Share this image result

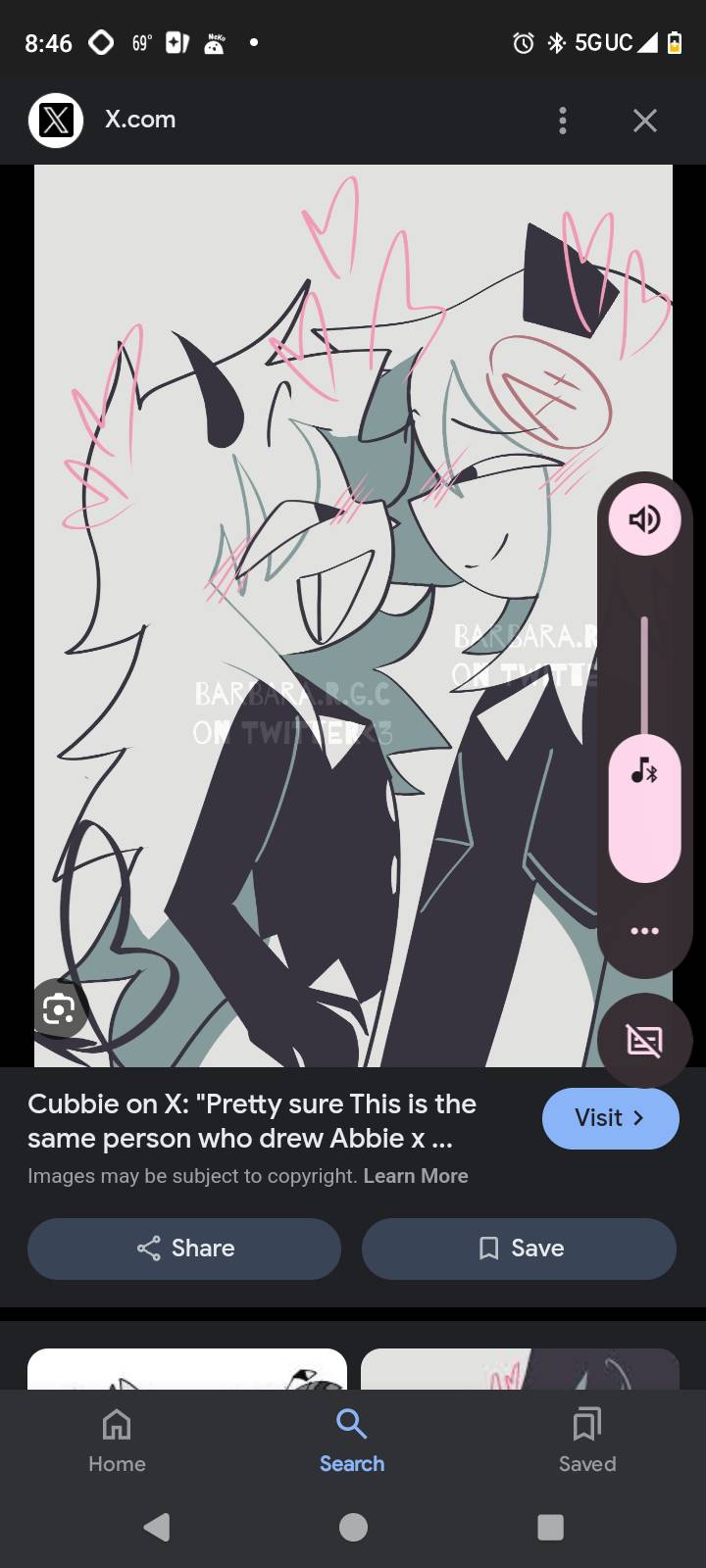tap(184, 1248)
